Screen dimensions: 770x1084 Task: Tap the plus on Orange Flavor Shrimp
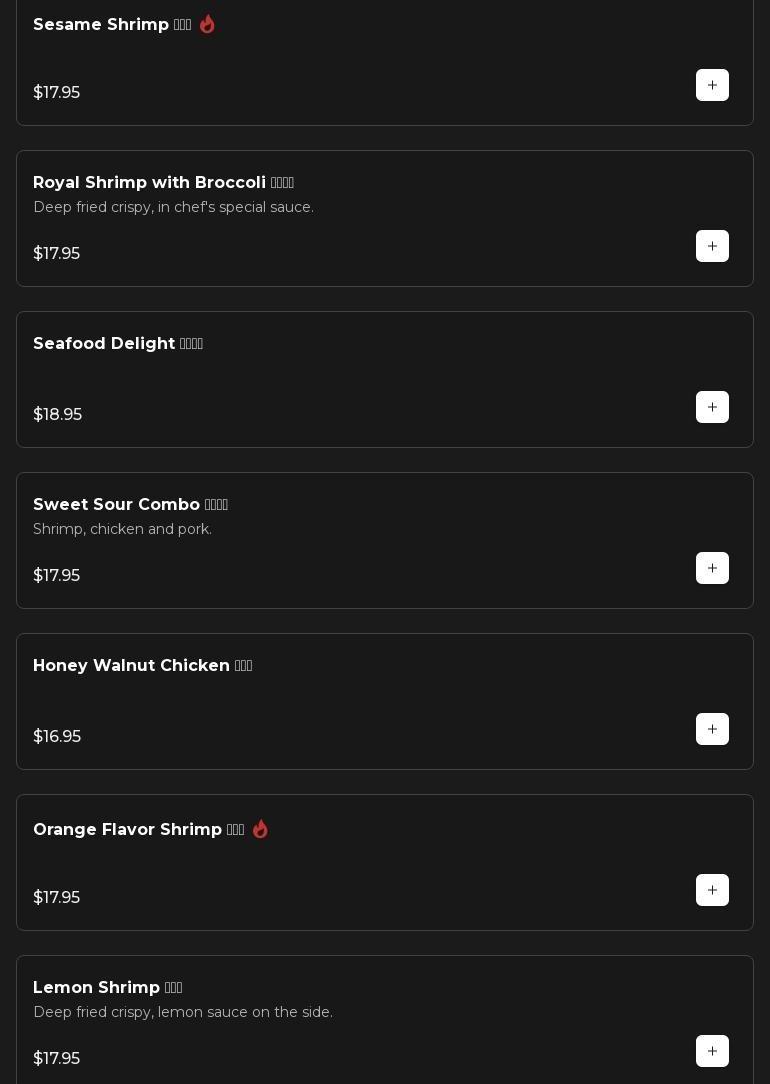tap(712, 890)
